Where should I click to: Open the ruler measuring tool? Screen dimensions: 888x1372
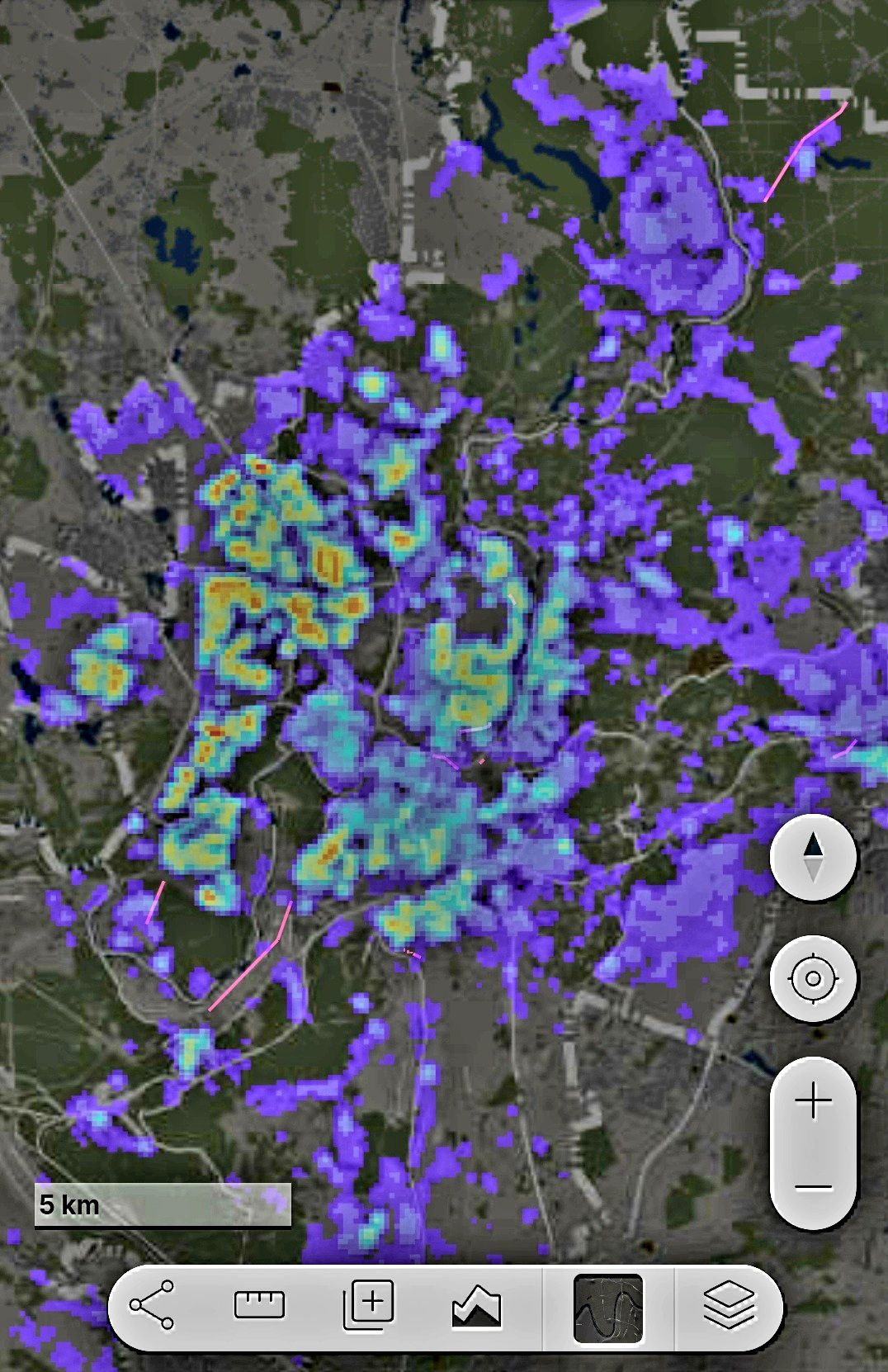coord(259,1305)
